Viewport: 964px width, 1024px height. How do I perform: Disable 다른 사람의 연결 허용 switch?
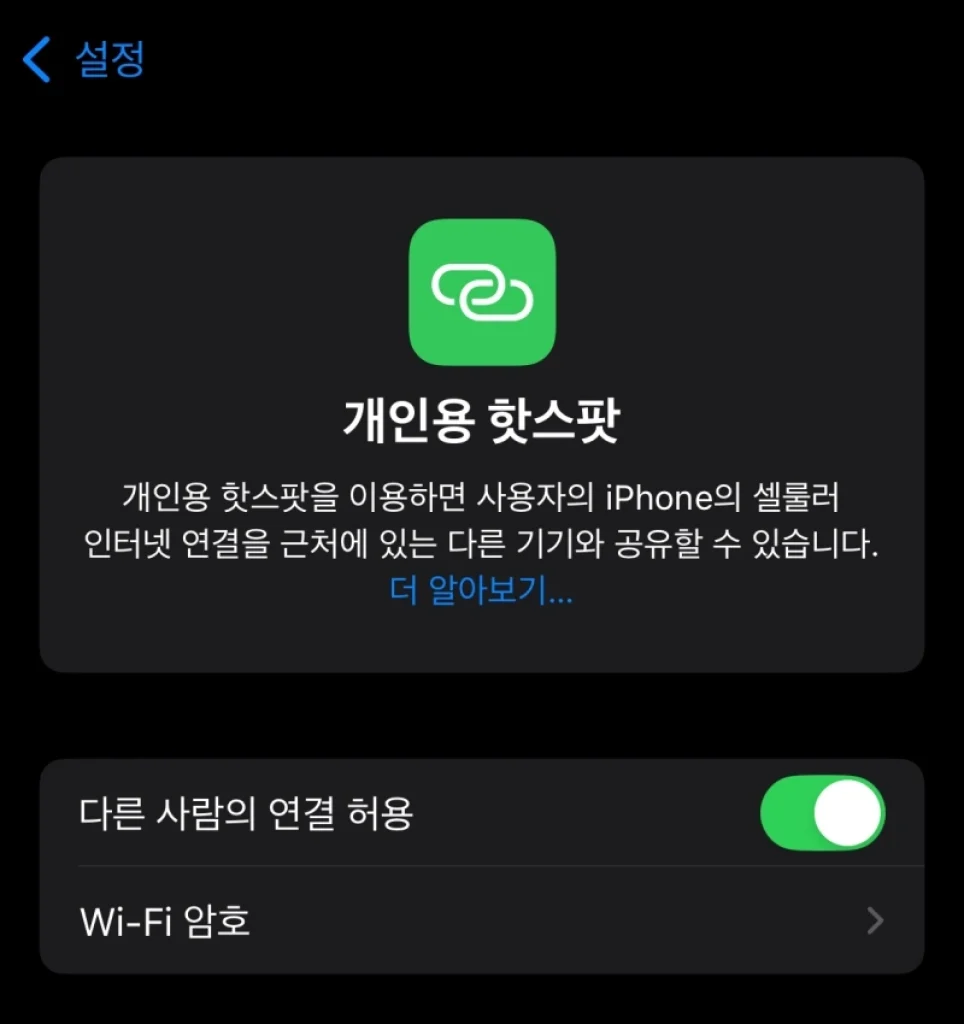pos(822,813)
